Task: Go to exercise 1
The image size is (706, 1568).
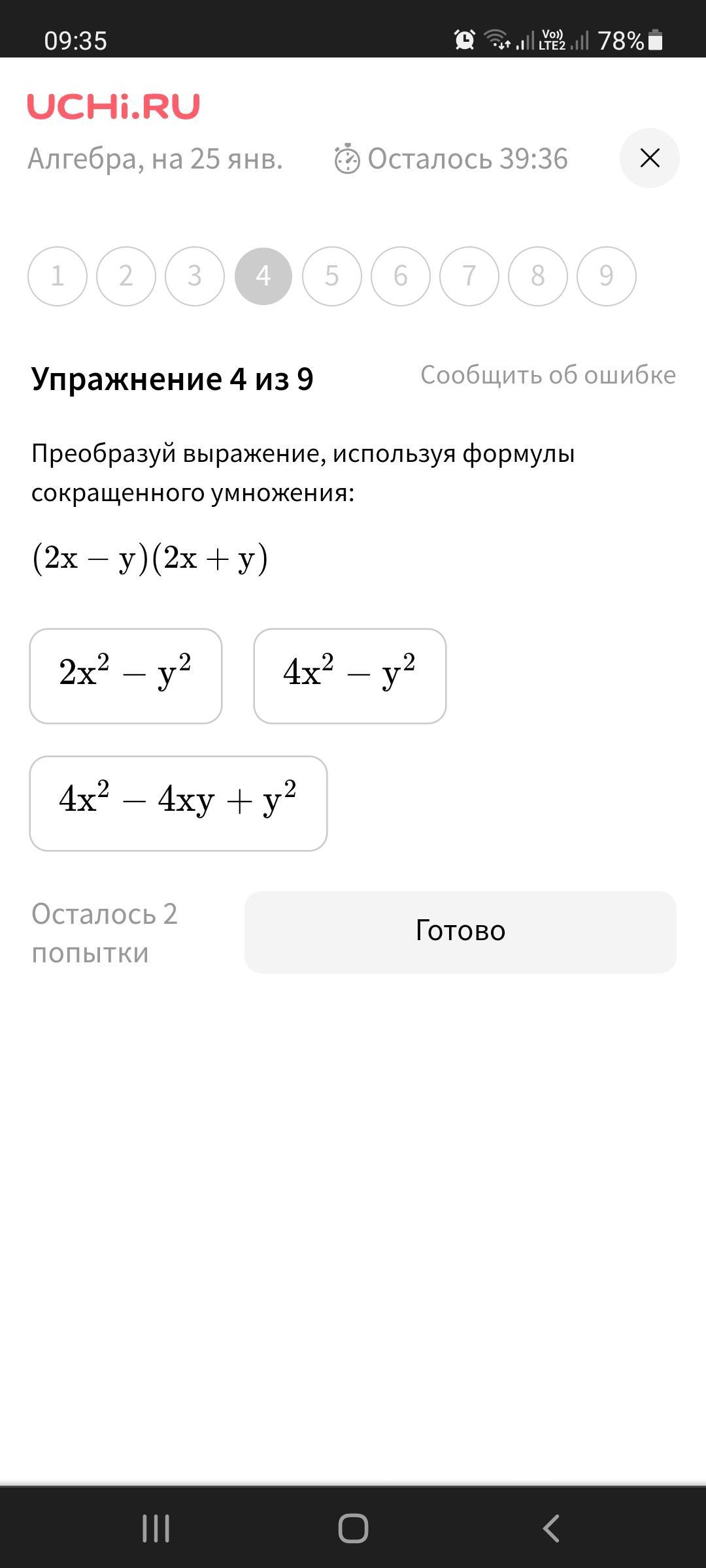Action: (58, 276)
